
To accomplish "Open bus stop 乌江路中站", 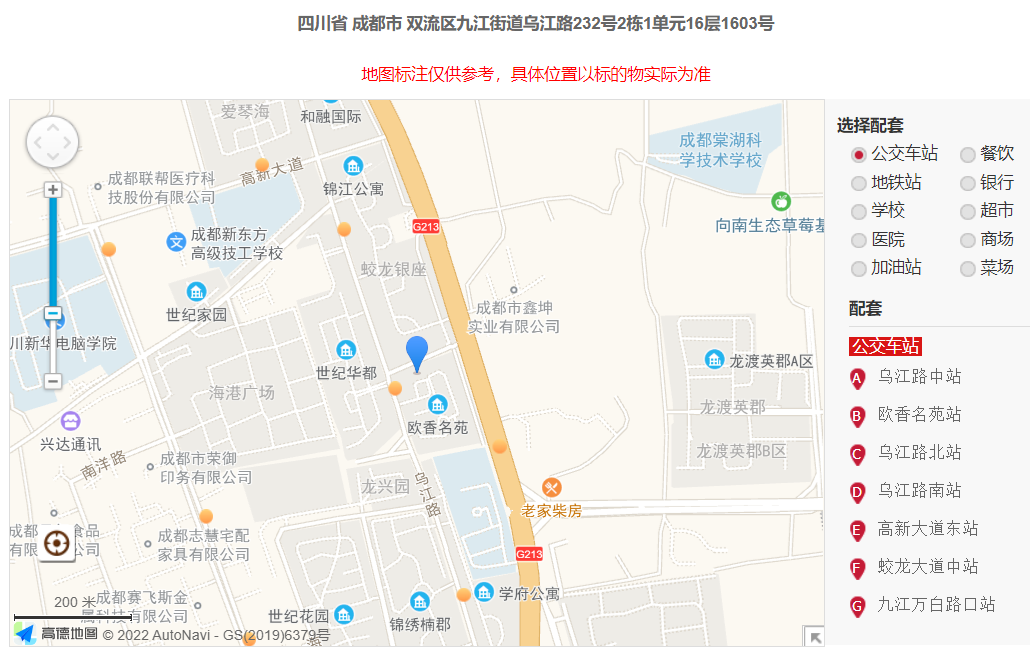I will (x=919, y=377).
